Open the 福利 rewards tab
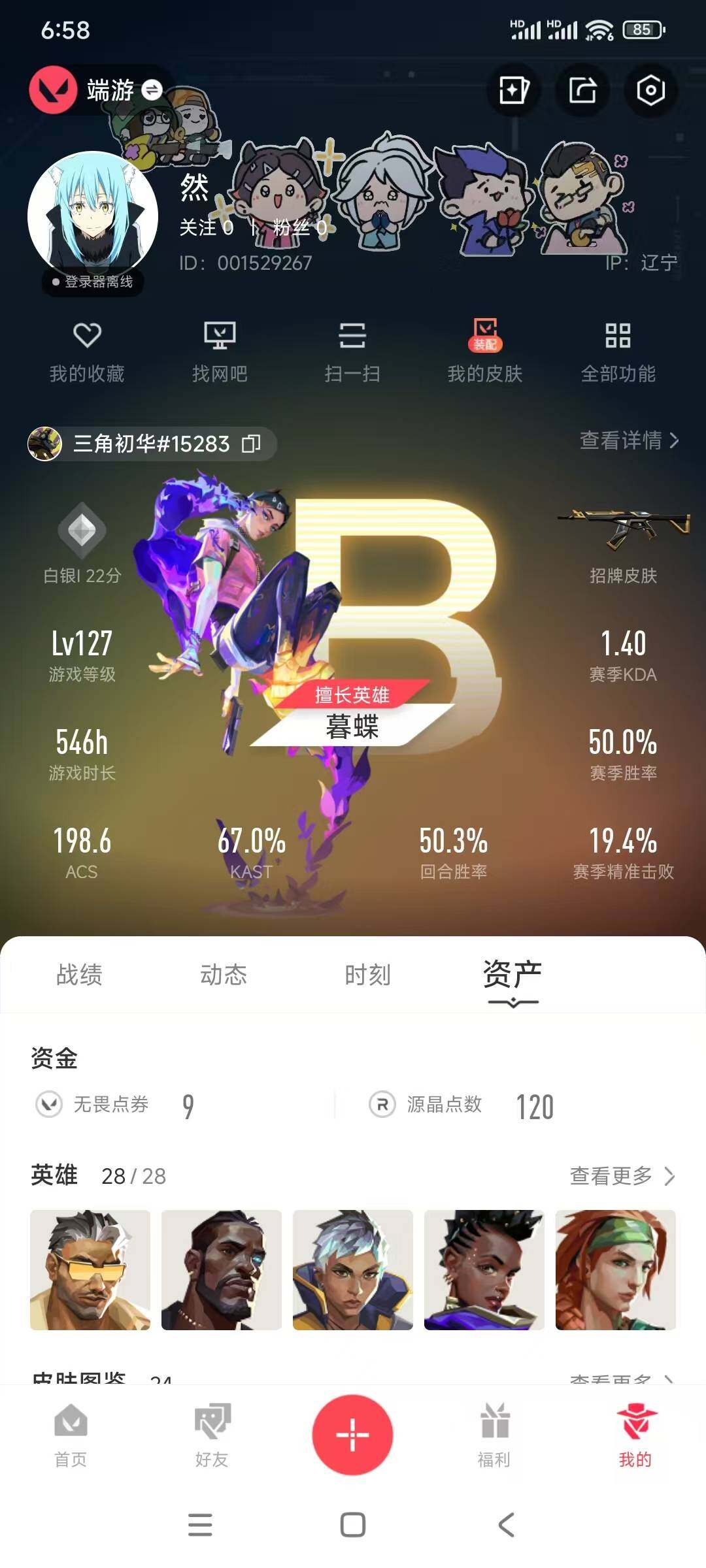The height and width of the screenshot is (1568, 706). [494, 1435]
